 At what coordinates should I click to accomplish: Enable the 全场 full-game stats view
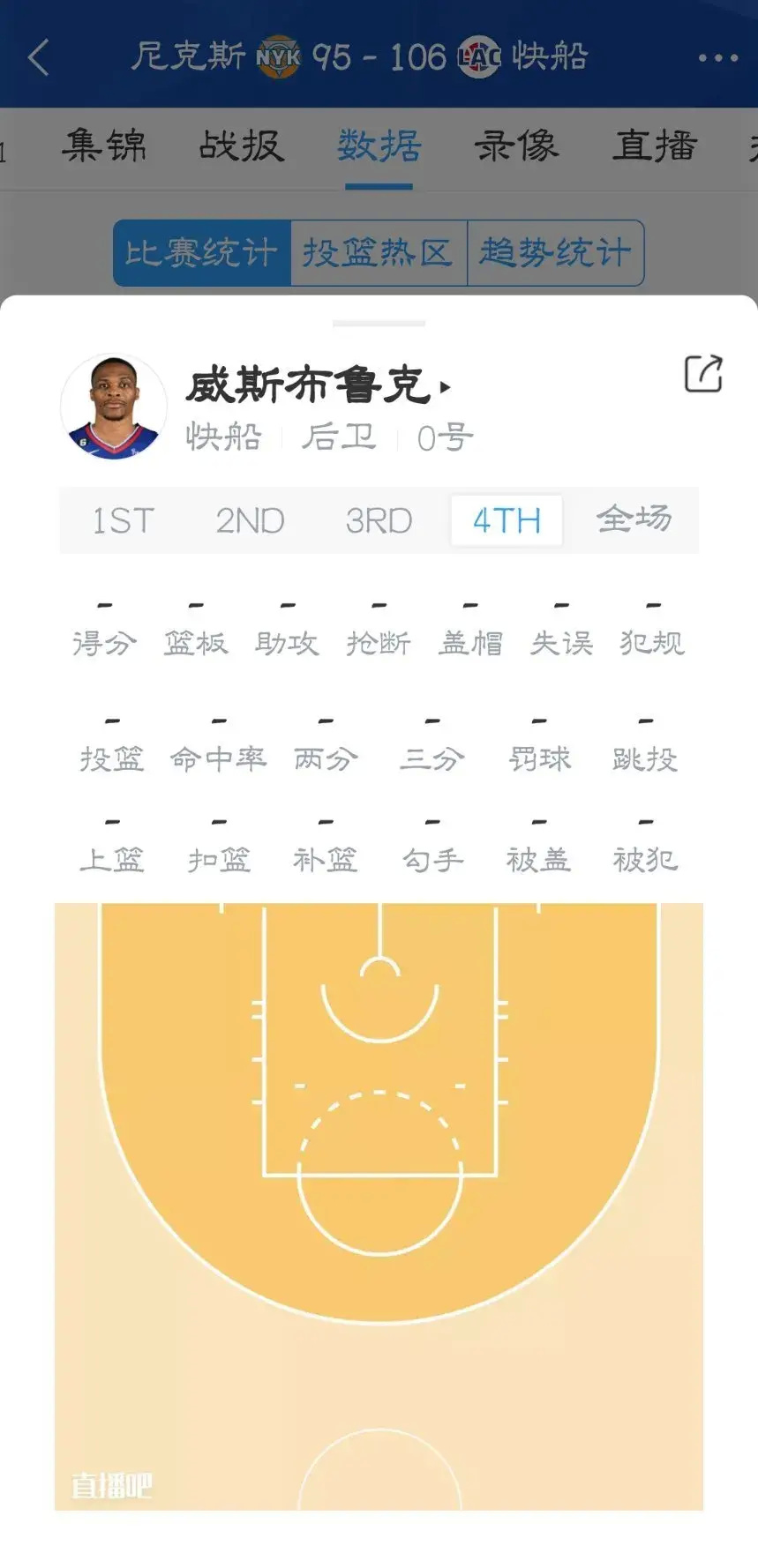[634, 521]
